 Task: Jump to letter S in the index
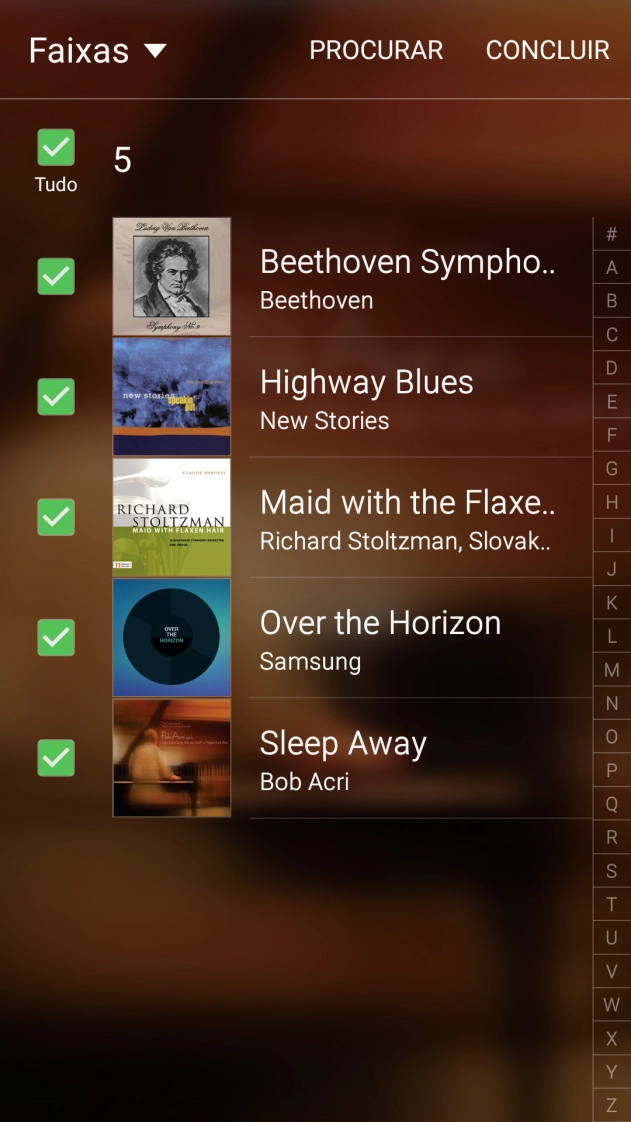[612, 871]
